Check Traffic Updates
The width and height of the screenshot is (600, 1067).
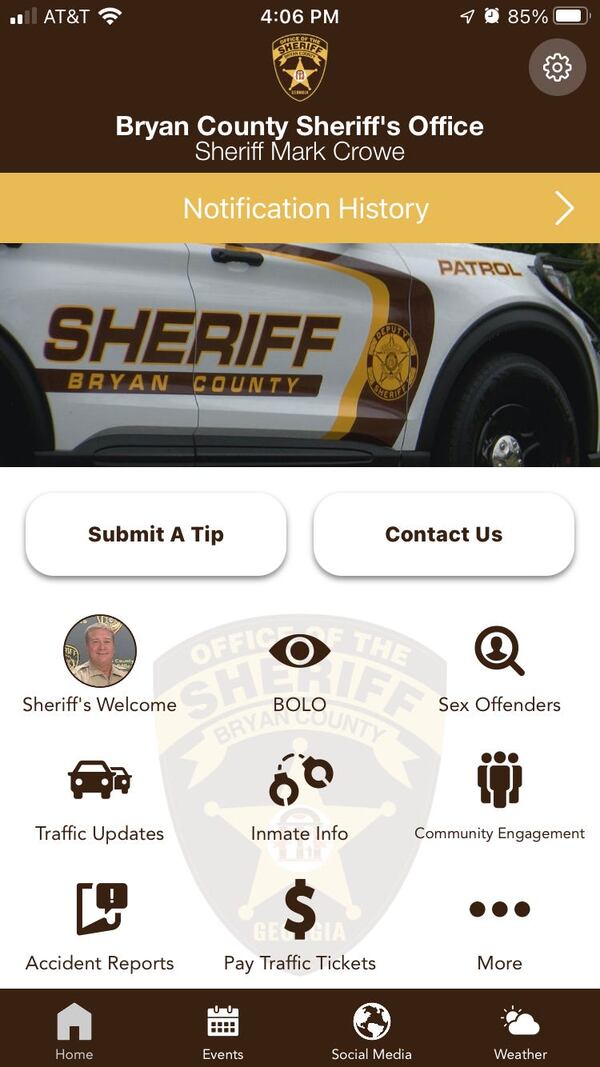100,793
